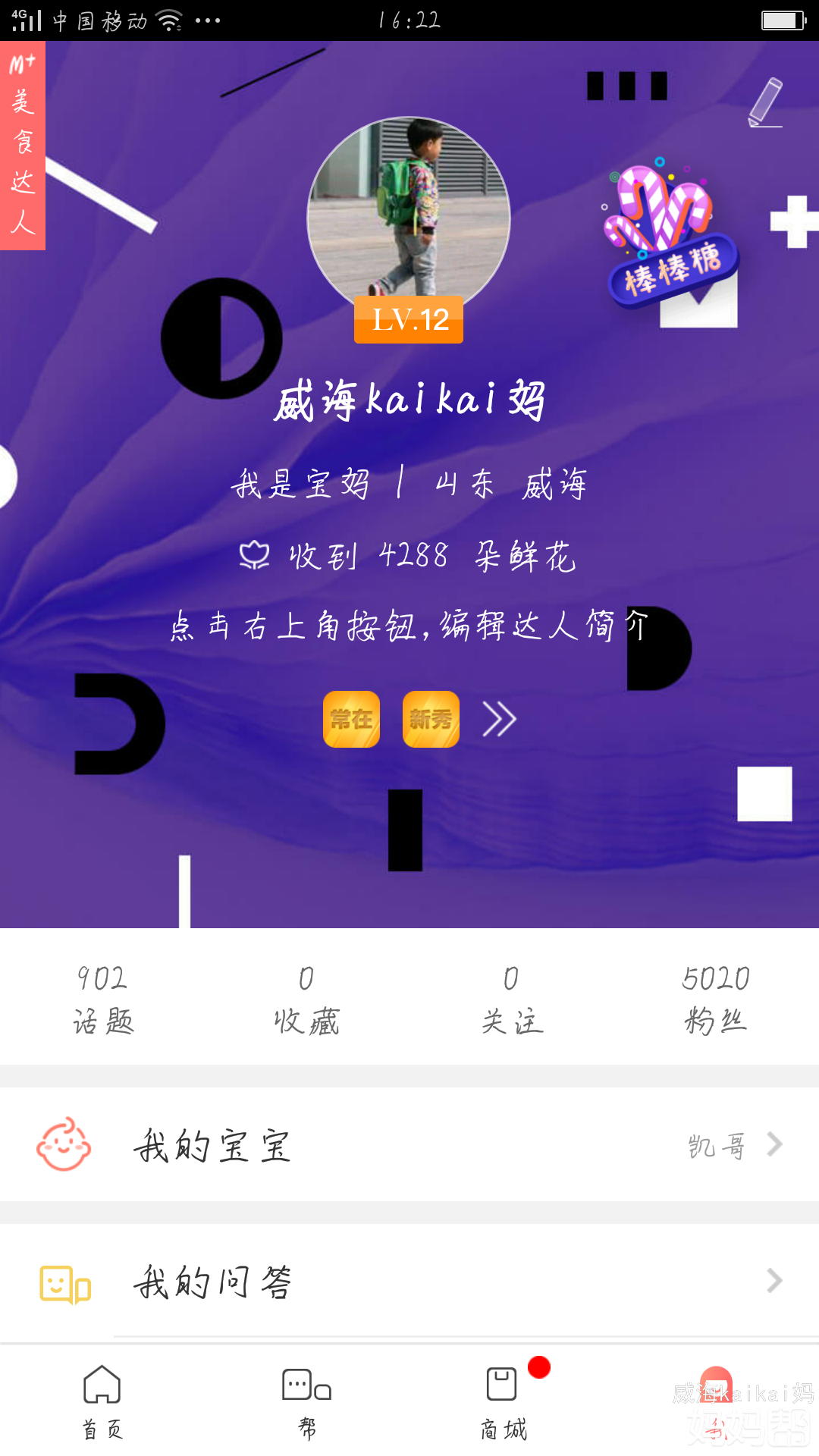
Task: Open the 新秀 badge
Action: [x=431, y=719]
